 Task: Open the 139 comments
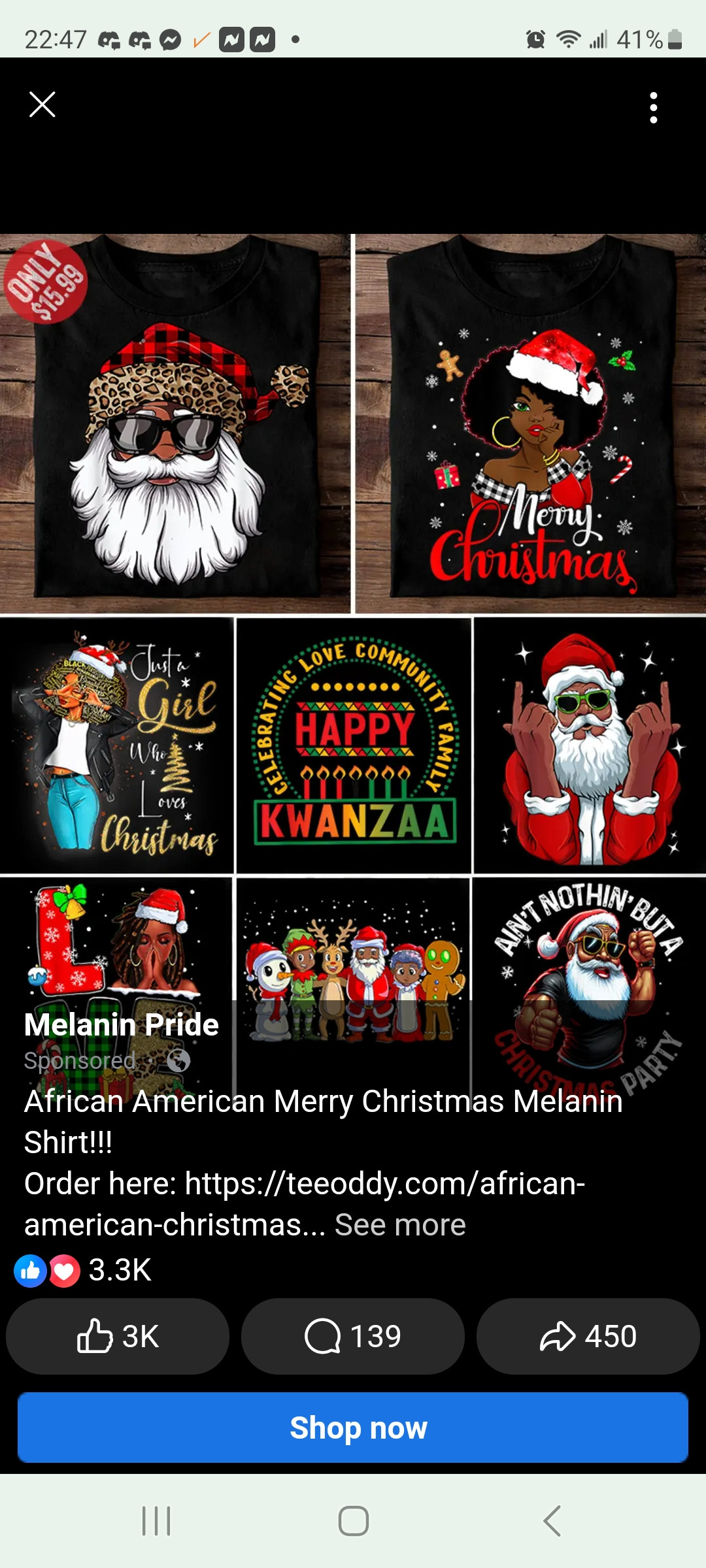(x=353, y=1337)
